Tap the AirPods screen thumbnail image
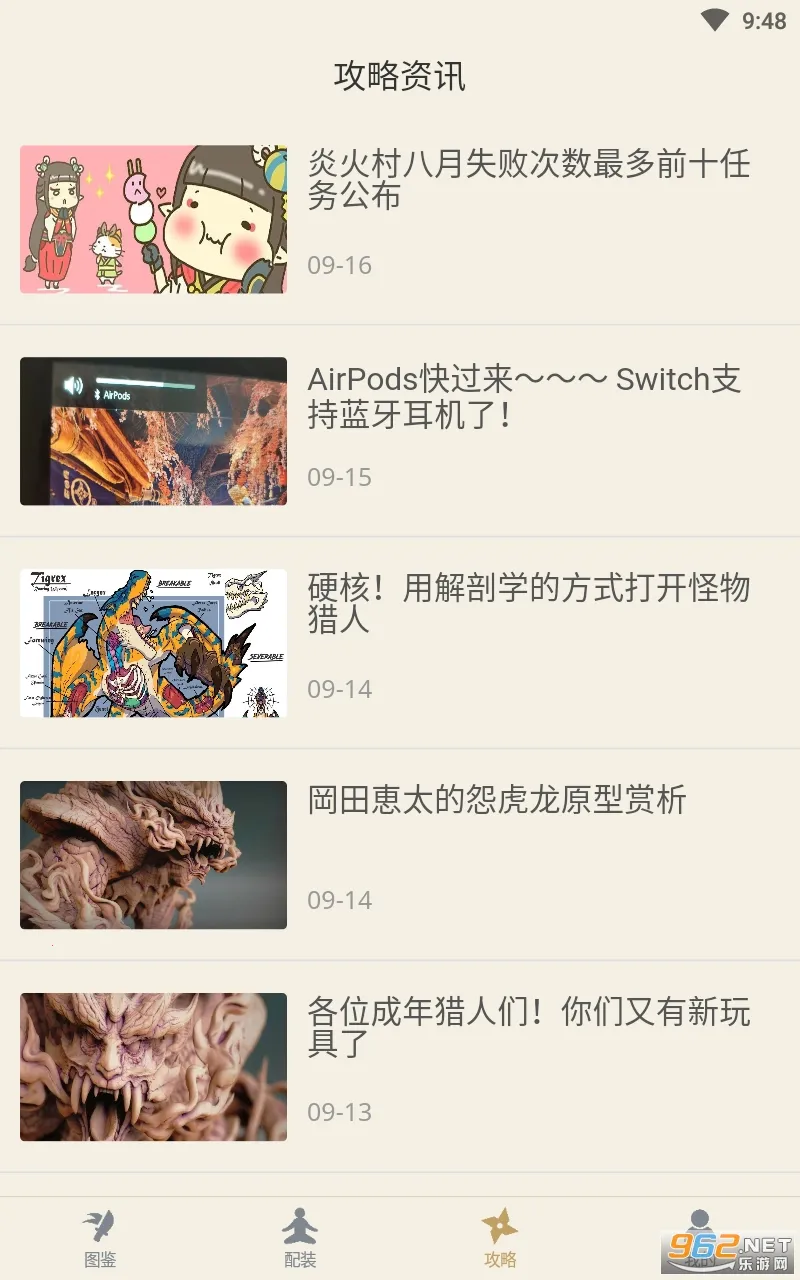 pos(152,432)
